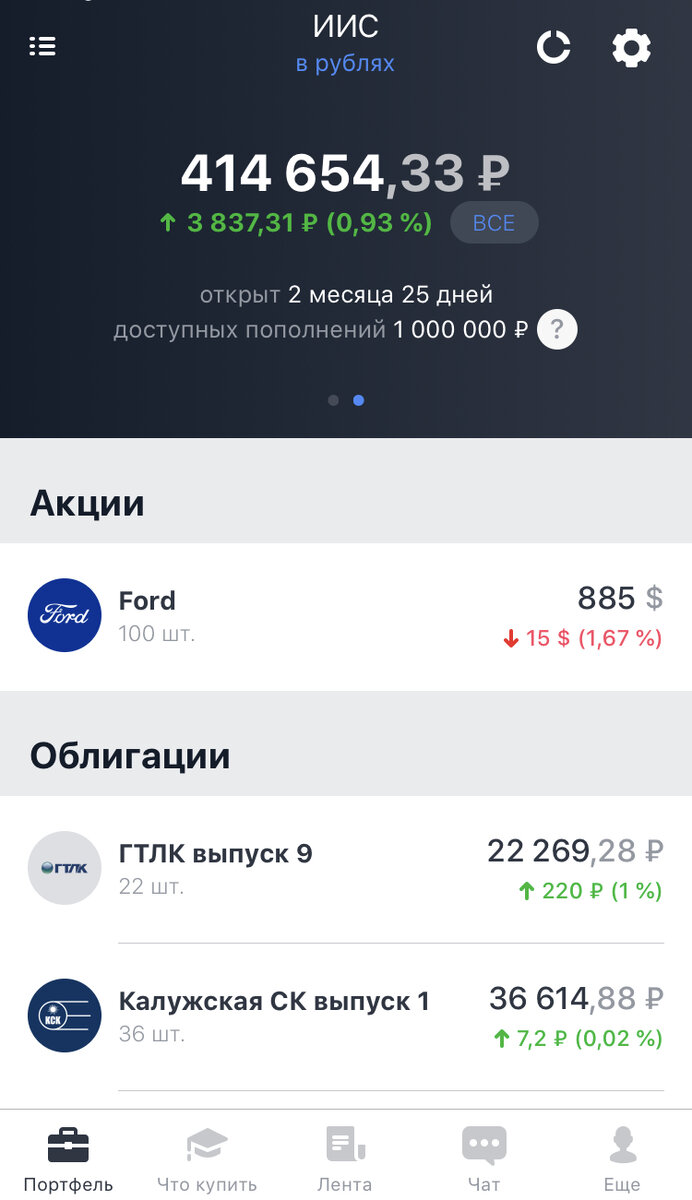
Task: Switch to the Портфель tab
Action: [x=68, y=1158]
